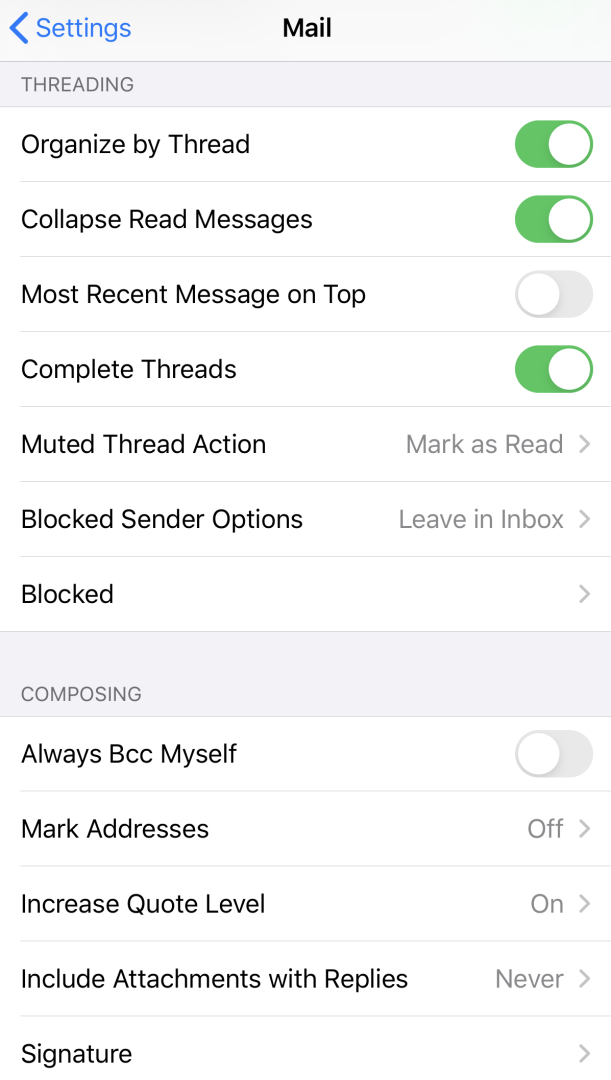This screenshot has height=1080, width=611.
Task: Open Mark Addresses setting
Action: 305,829
